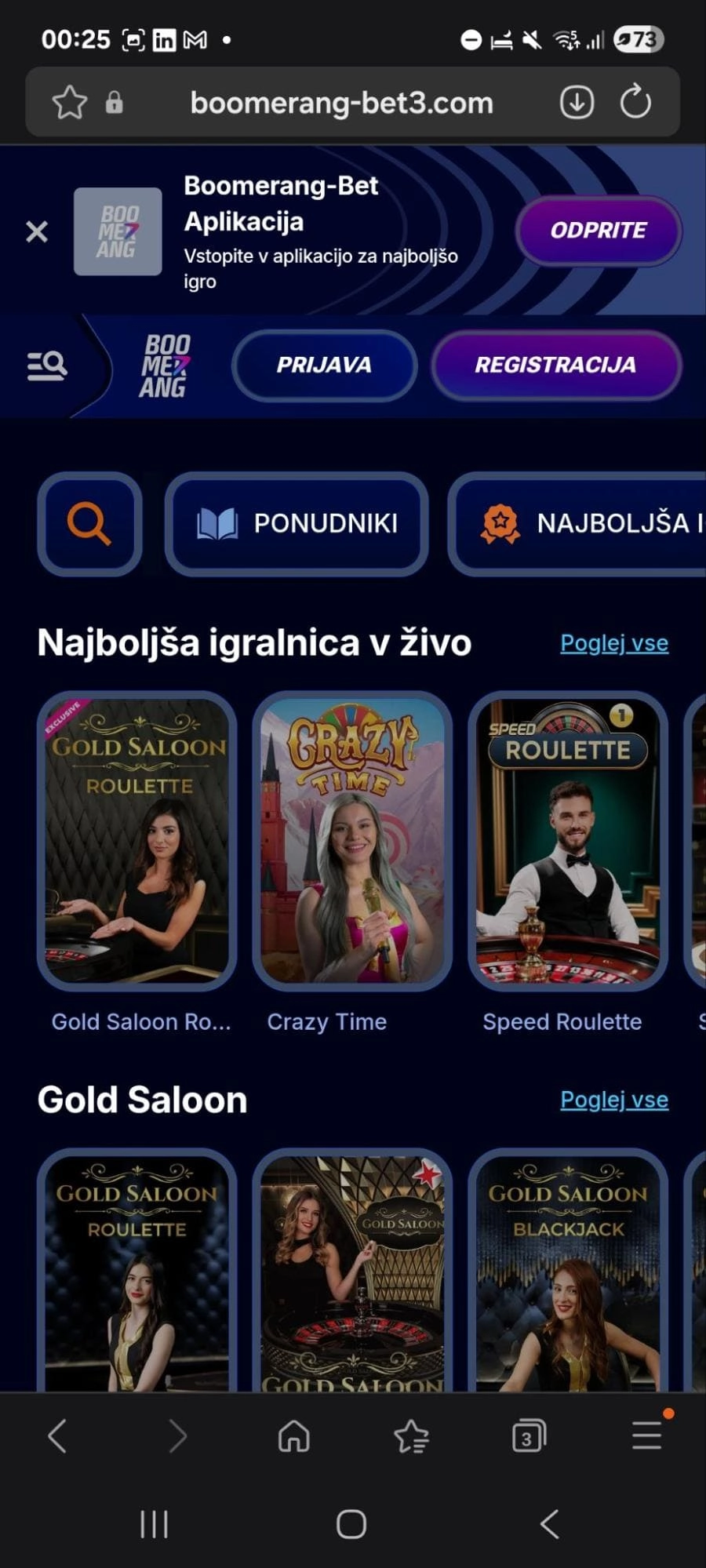Open the PONUDNIKI providers section
The height and width of the screenshot is (1568, 706).
pos(298,523)
